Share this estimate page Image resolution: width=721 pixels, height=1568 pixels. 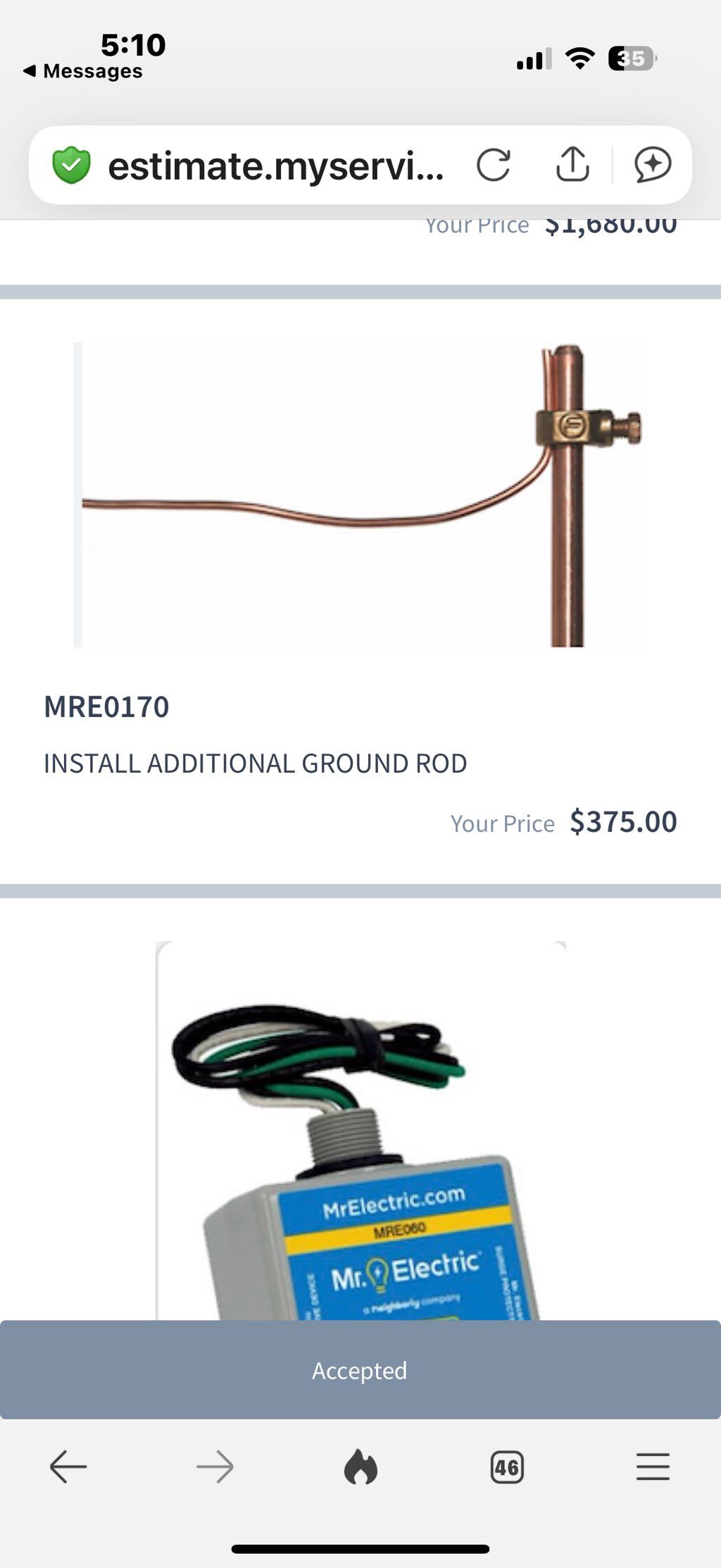pos(572,165)
